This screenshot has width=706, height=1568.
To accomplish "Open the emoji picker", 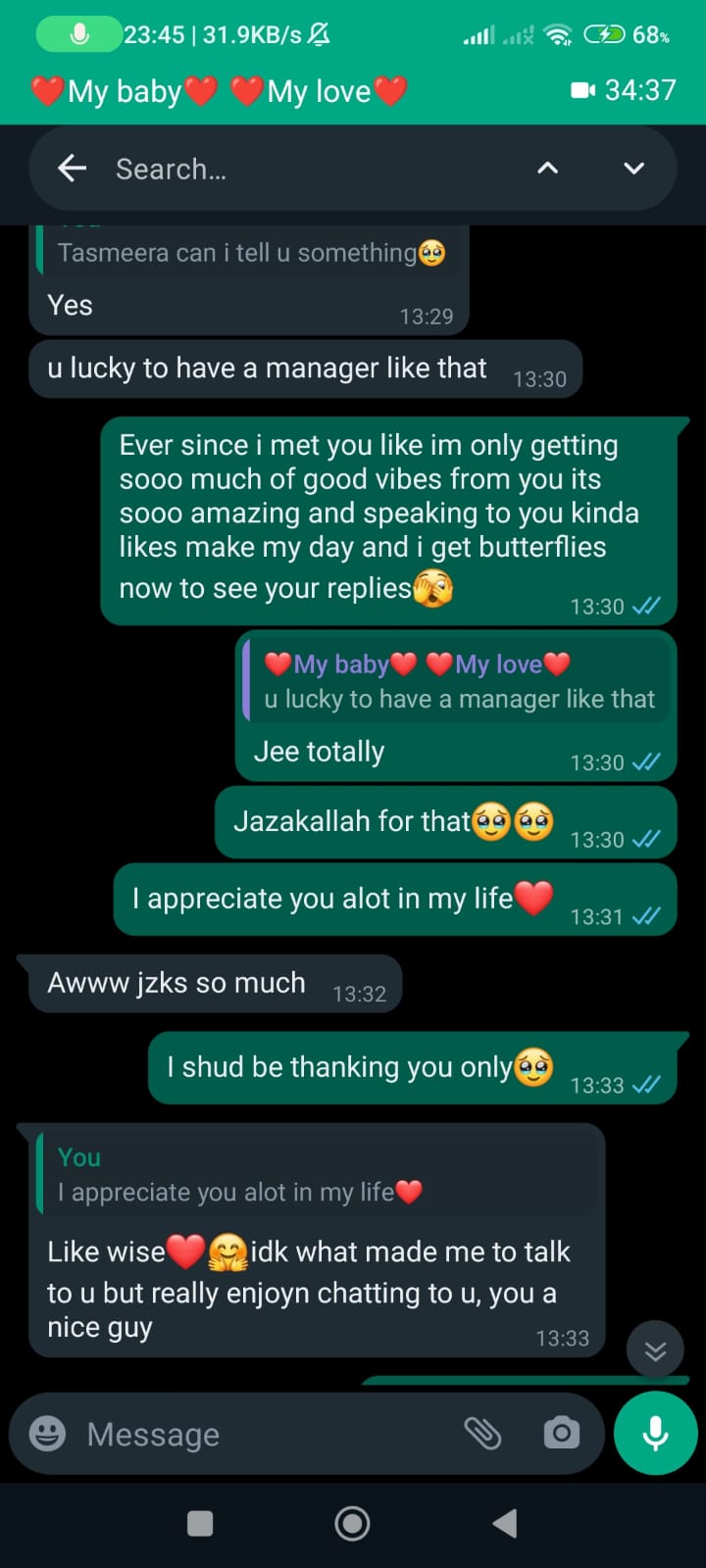I will coord(47,1434).
